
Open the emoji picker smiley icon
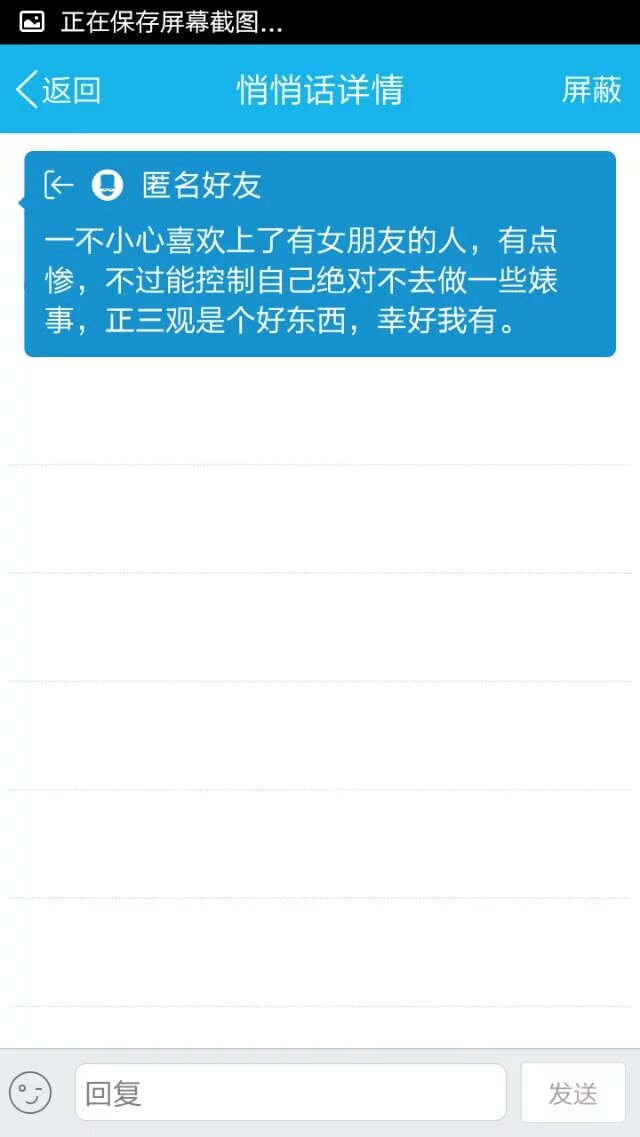tap(30, 1092)
